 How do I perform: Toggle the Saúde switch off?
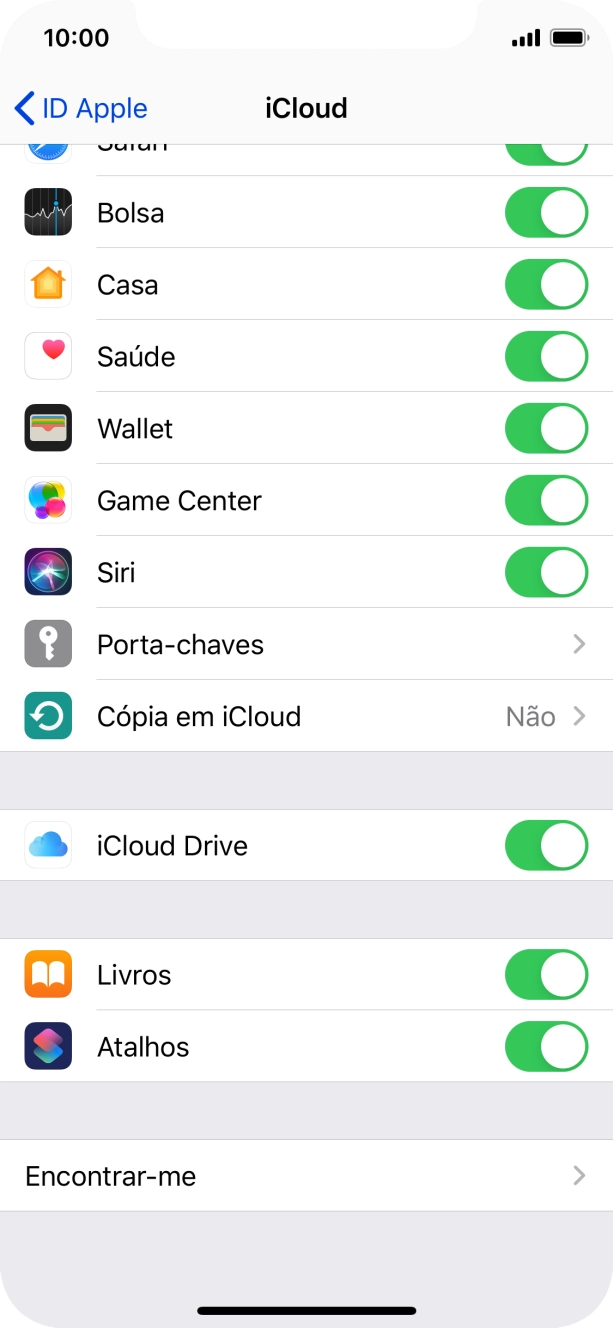tap(546, 357)
